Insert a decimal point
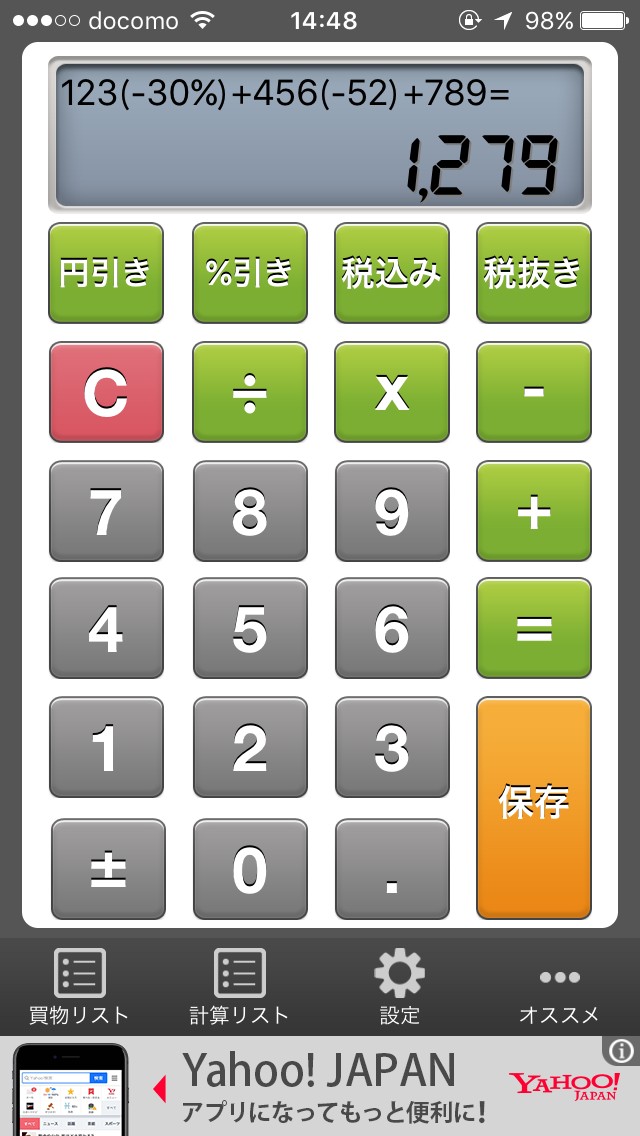640x1136 pixels. (x=392, y=869)
